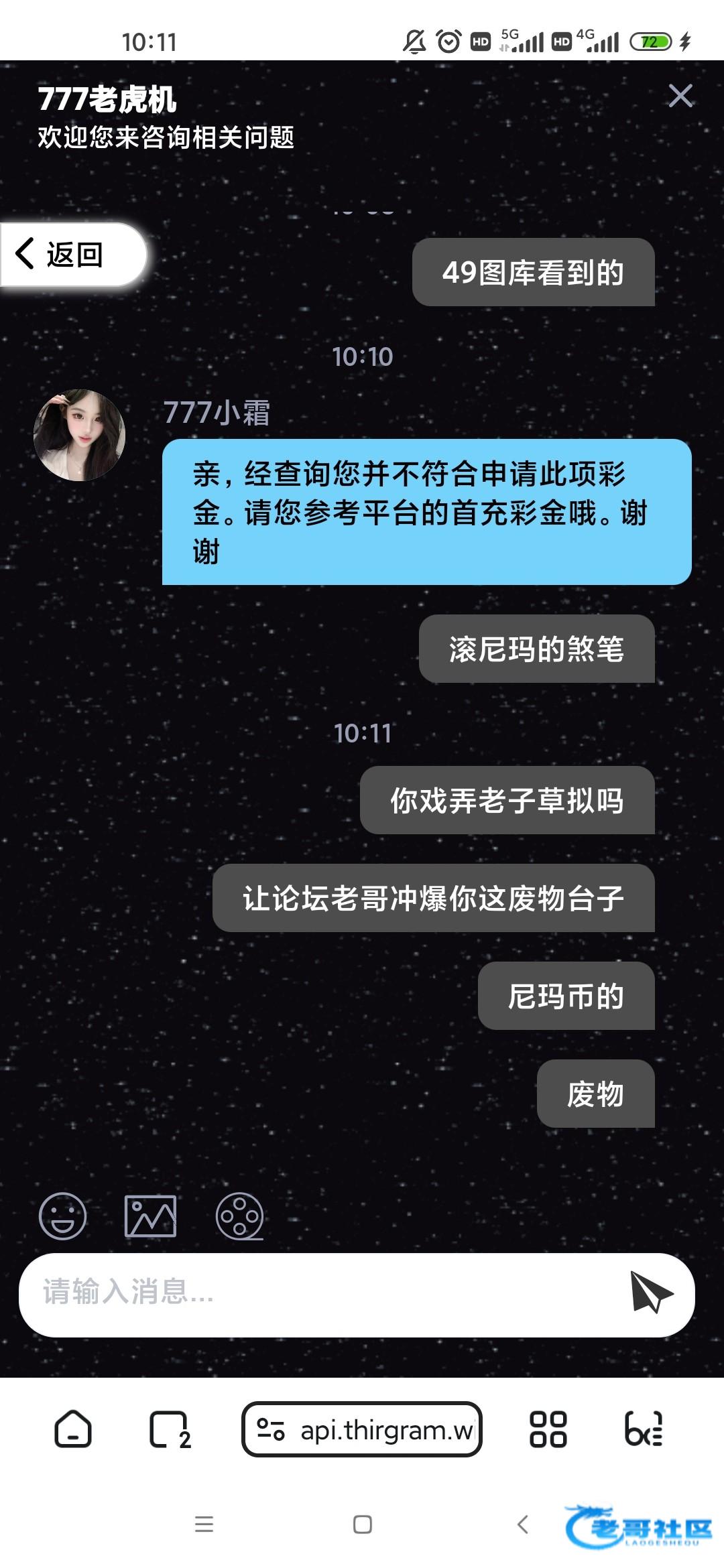Attach a video via film reel icon
Screen dimensions: 724x1568
pyautogui.click(x=239, y=1216)
